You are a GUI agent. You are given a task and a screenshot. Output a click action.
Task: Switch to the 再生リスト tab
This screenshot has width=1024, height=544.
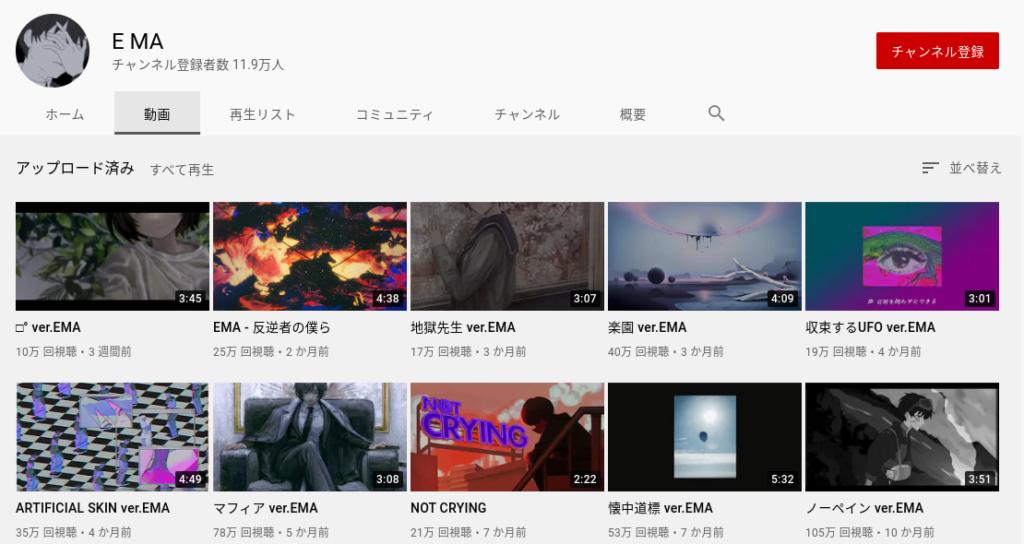point(262,114)
